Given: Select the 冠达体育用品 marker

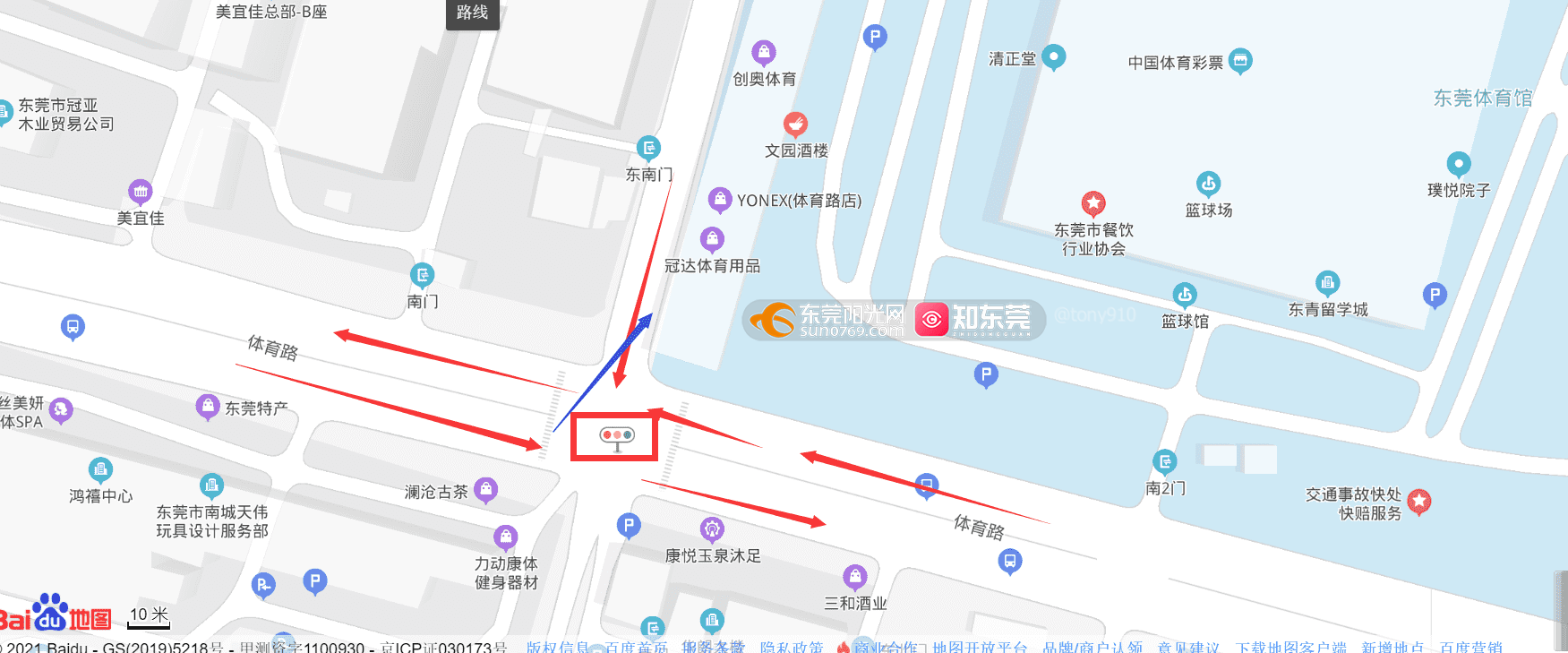Looking at the screenshot, I should 712,239.
